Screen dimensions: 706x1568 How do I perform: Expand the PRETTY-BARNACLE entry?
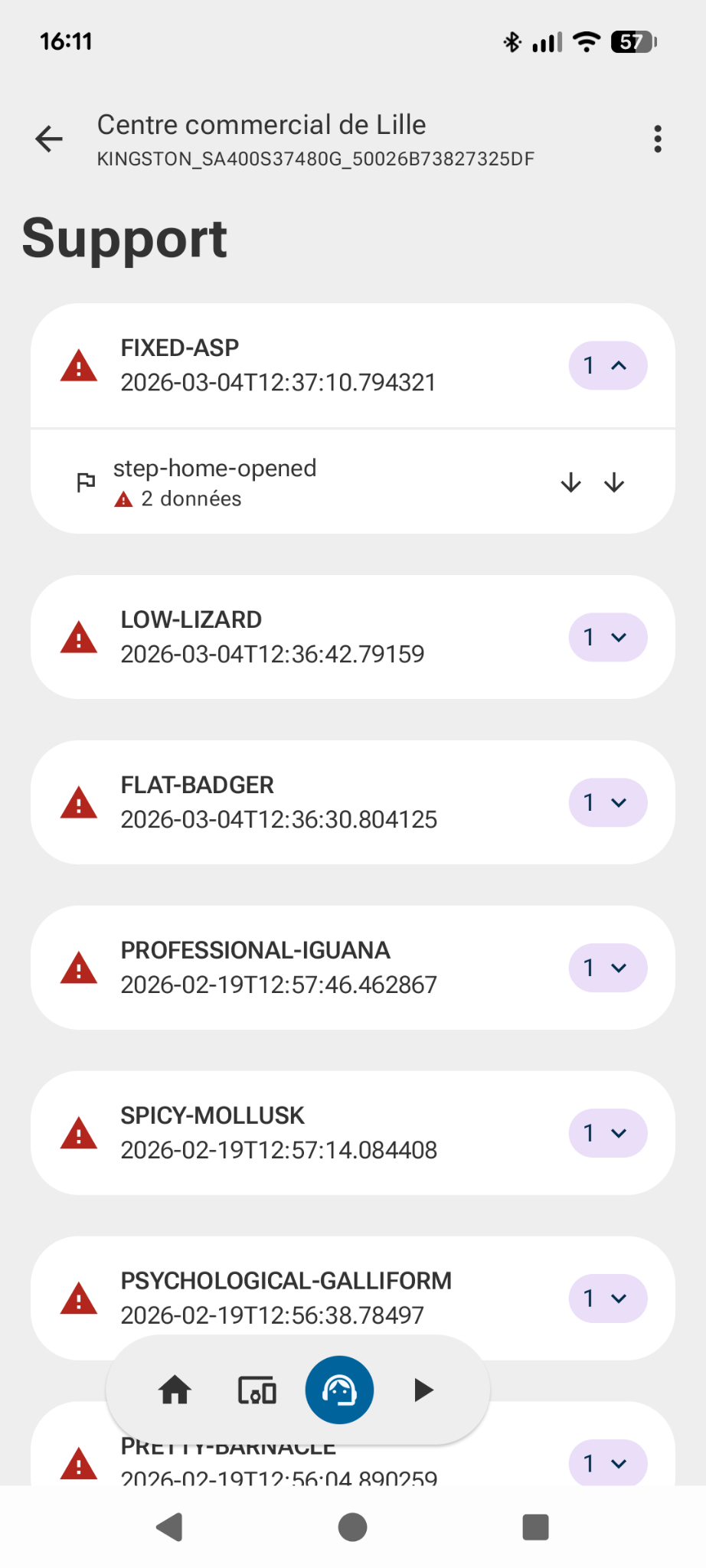(x=607, y=1464)
